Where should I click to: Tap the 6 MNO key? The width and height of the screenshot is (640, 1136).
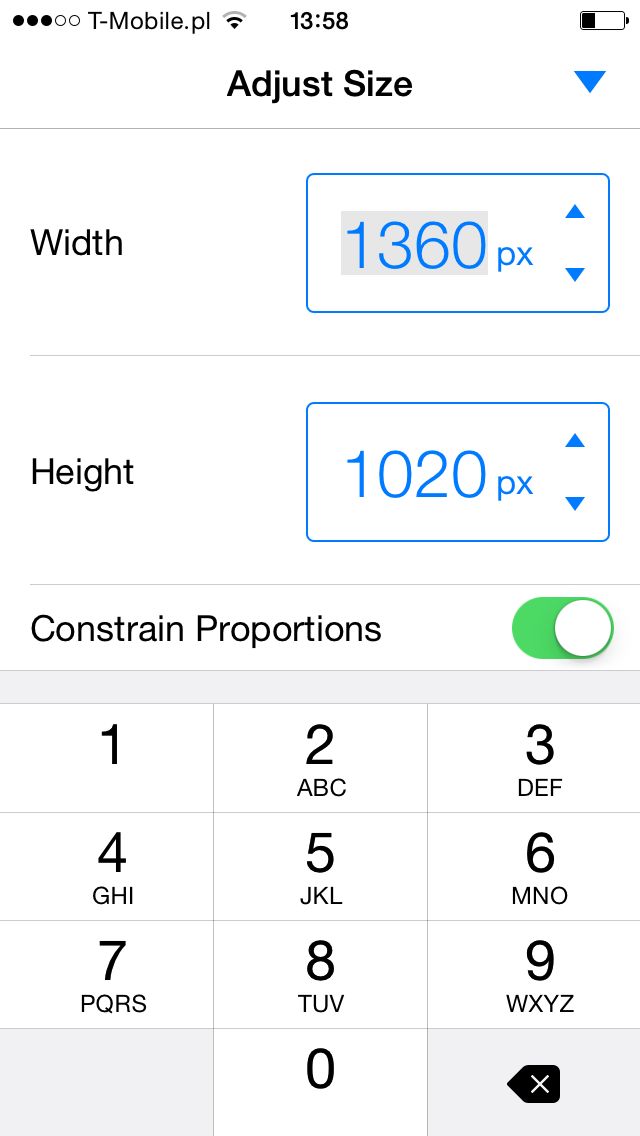(x=534, y=866)
